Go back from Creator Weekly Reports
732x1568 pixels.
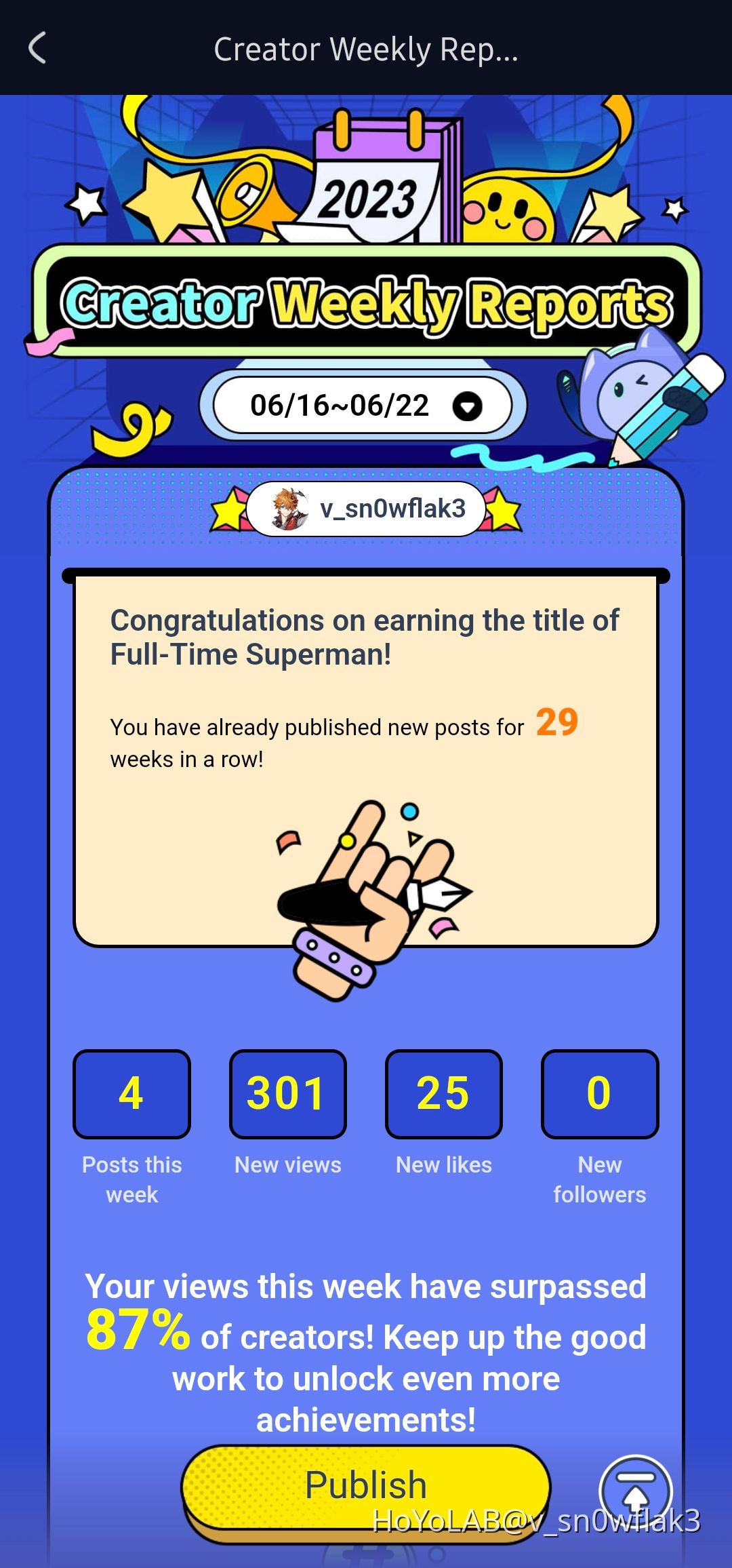[x=37, y=48]
